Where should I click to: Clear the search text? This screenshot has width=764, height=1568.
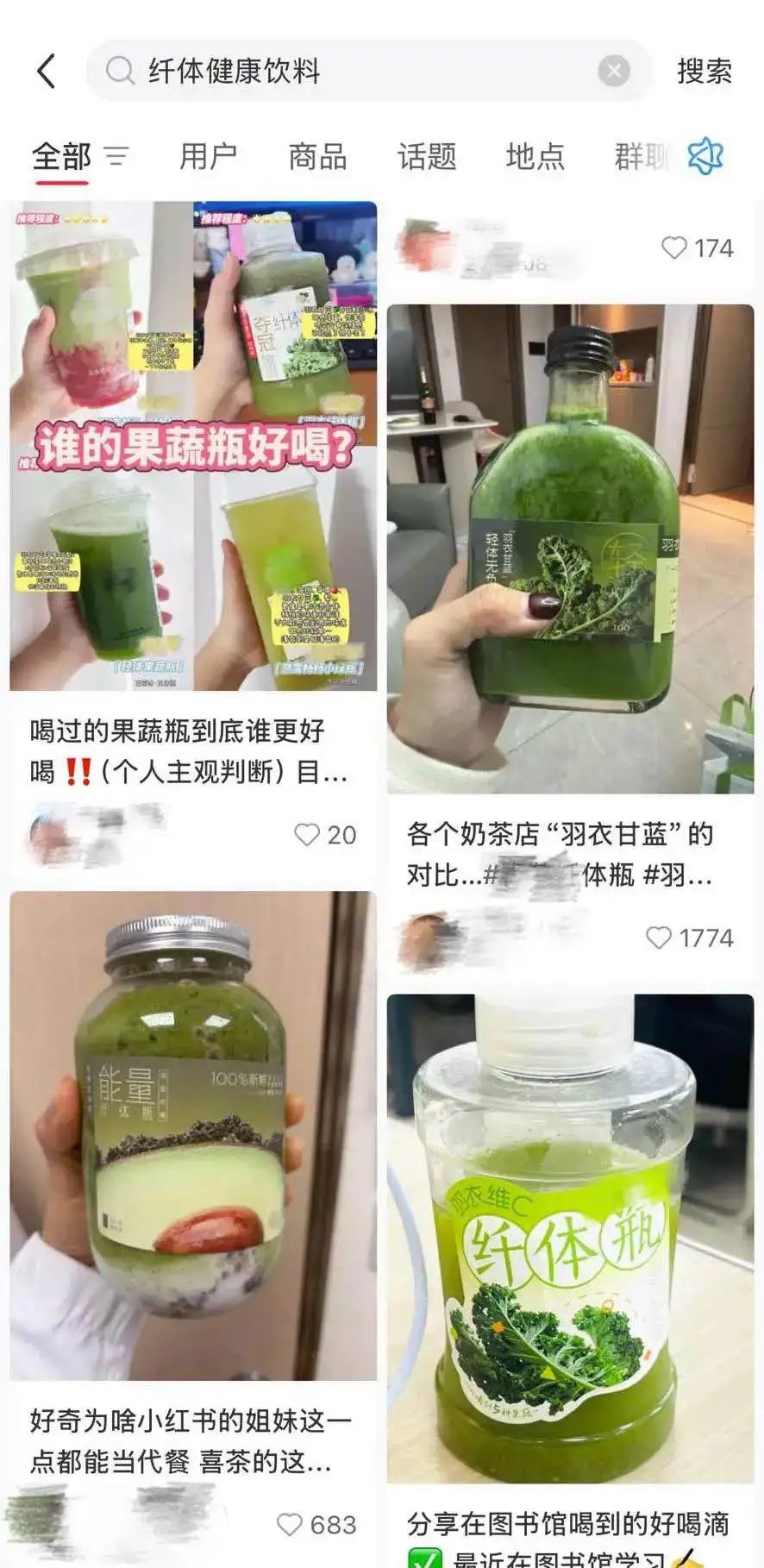click(x=614, y=71)
